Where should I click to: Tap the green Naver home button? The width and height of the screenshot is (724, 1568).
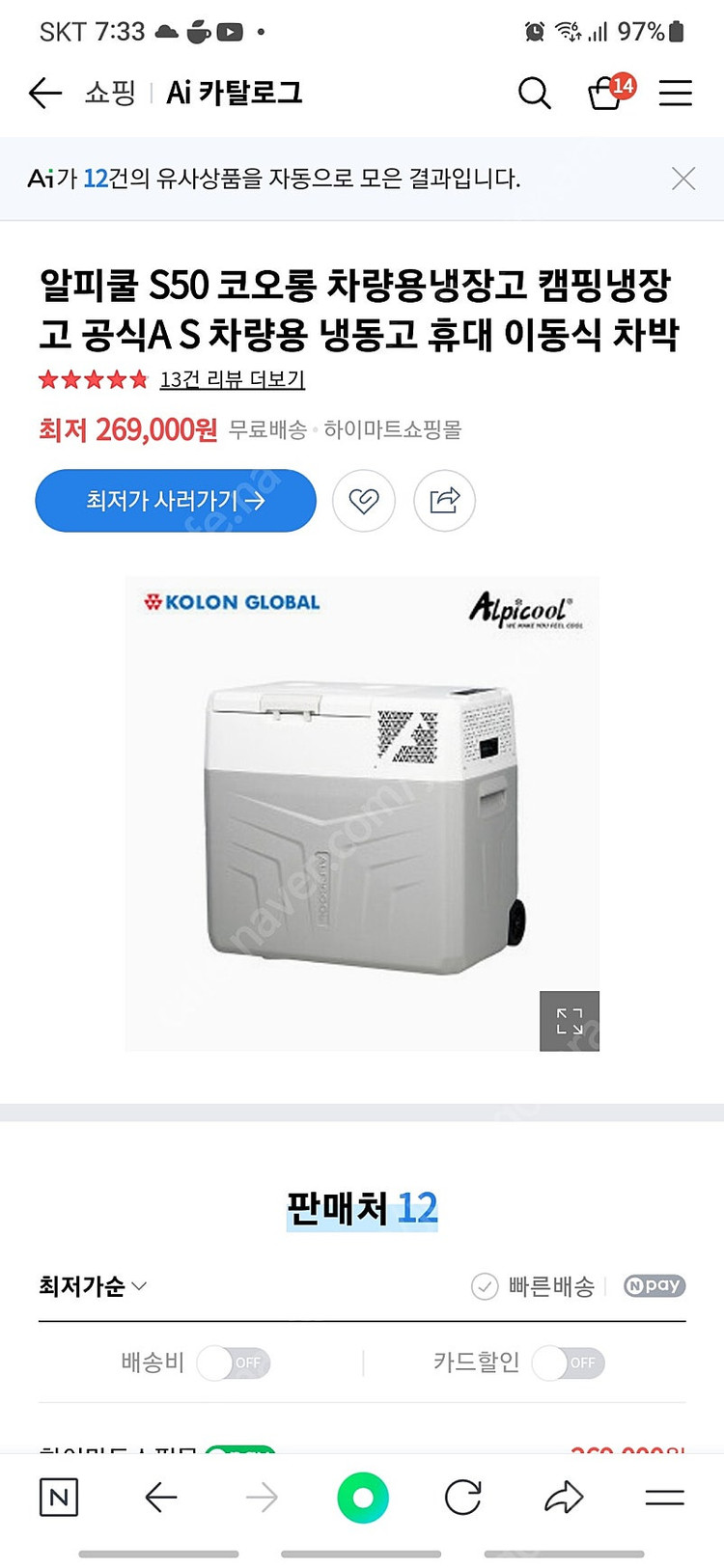click(x=363, y=1498)
